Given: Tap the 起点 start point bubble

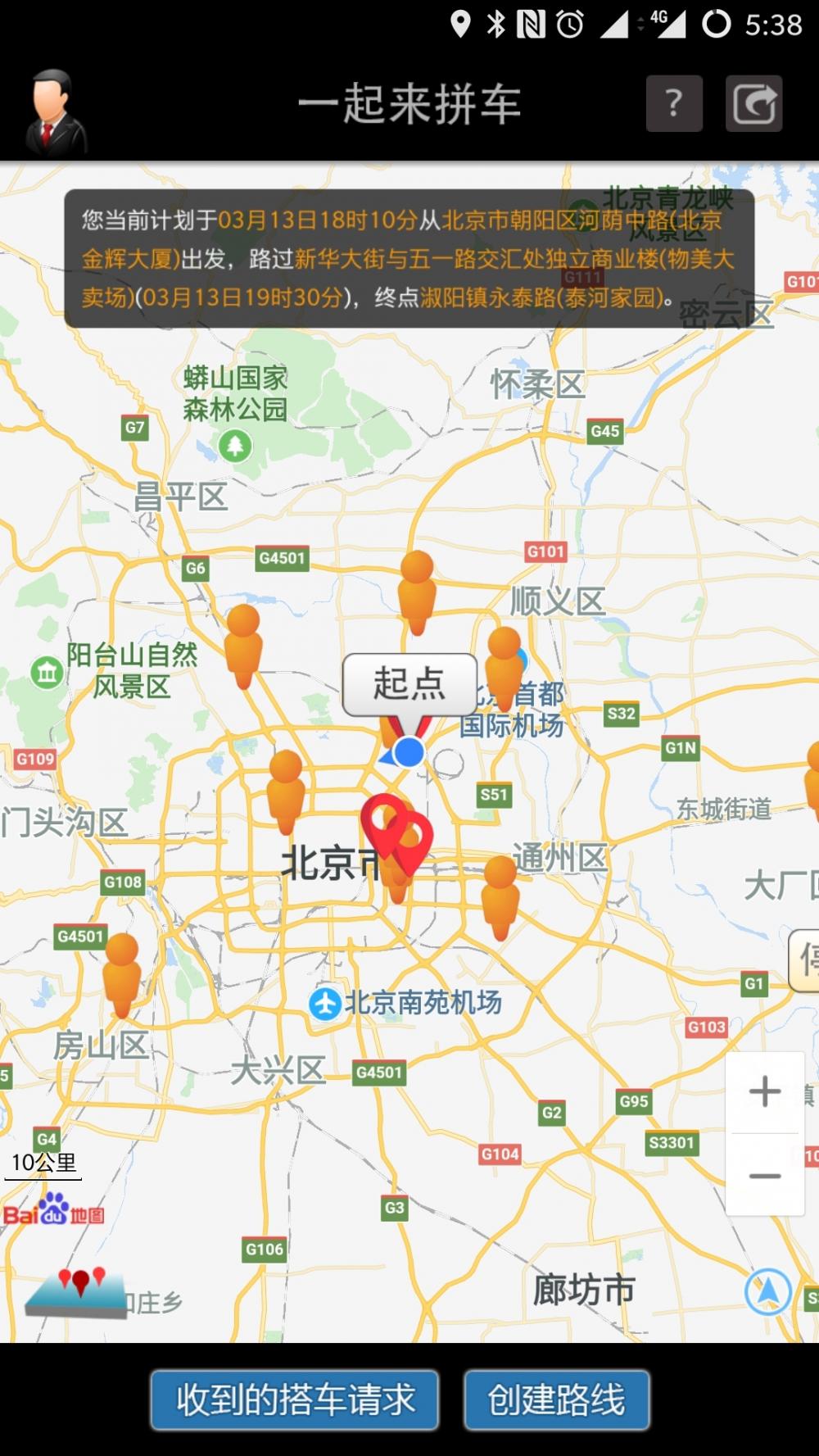Looking at the screenshot, I should point(409,684).
